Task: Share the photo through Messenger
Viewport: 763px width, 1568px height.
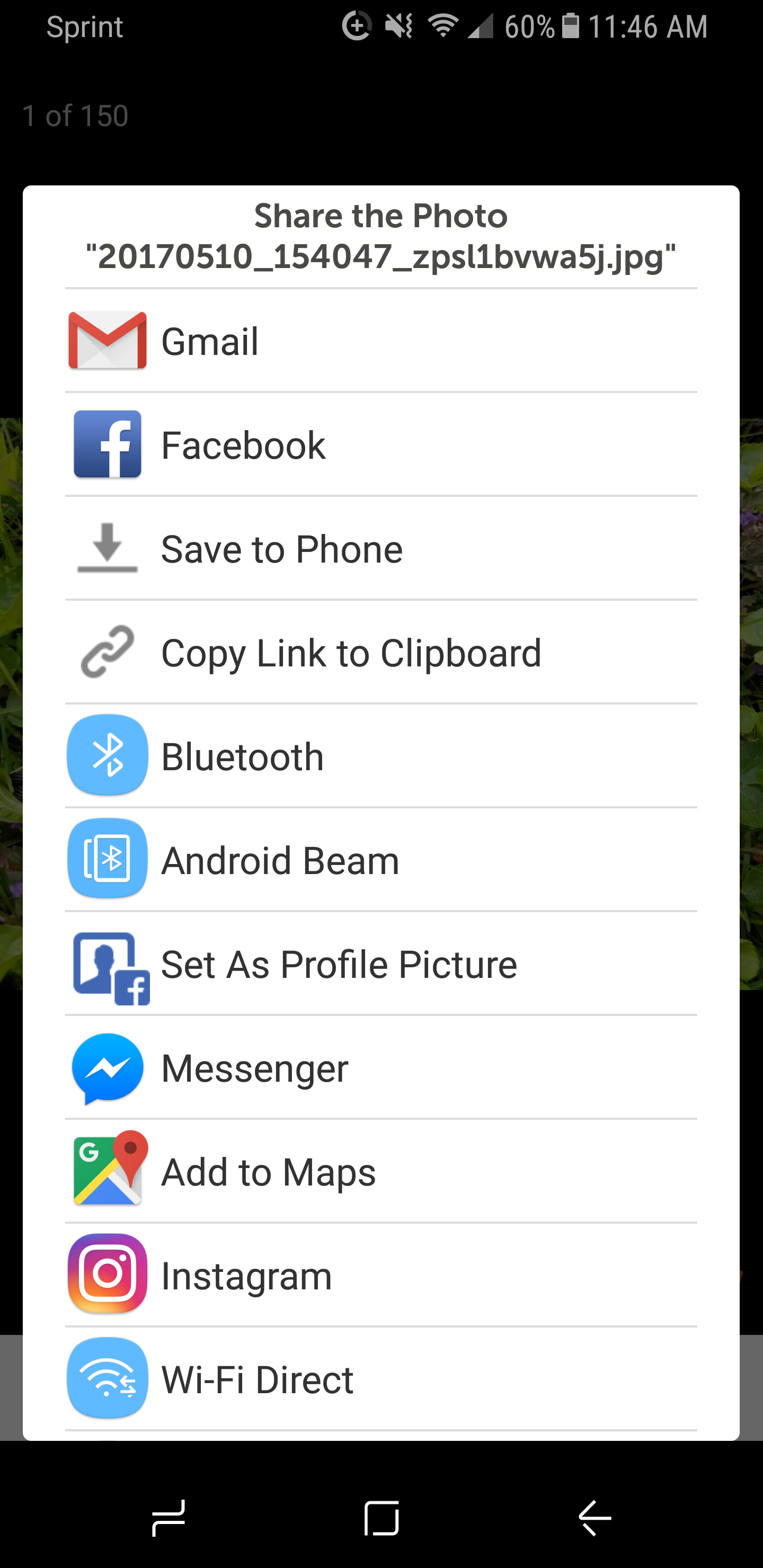Action: [x=380, y=1068]
